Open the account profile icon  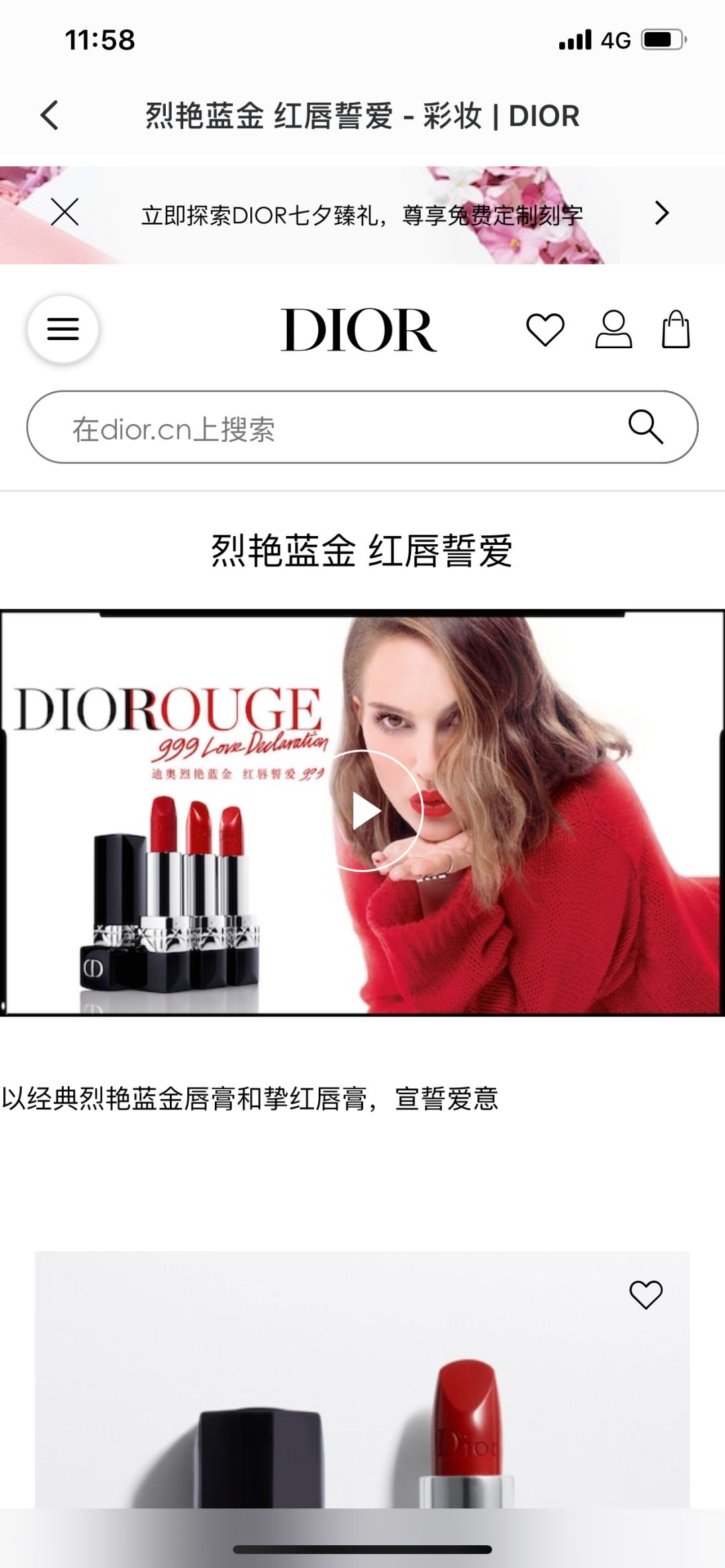[x=612, y=330]
